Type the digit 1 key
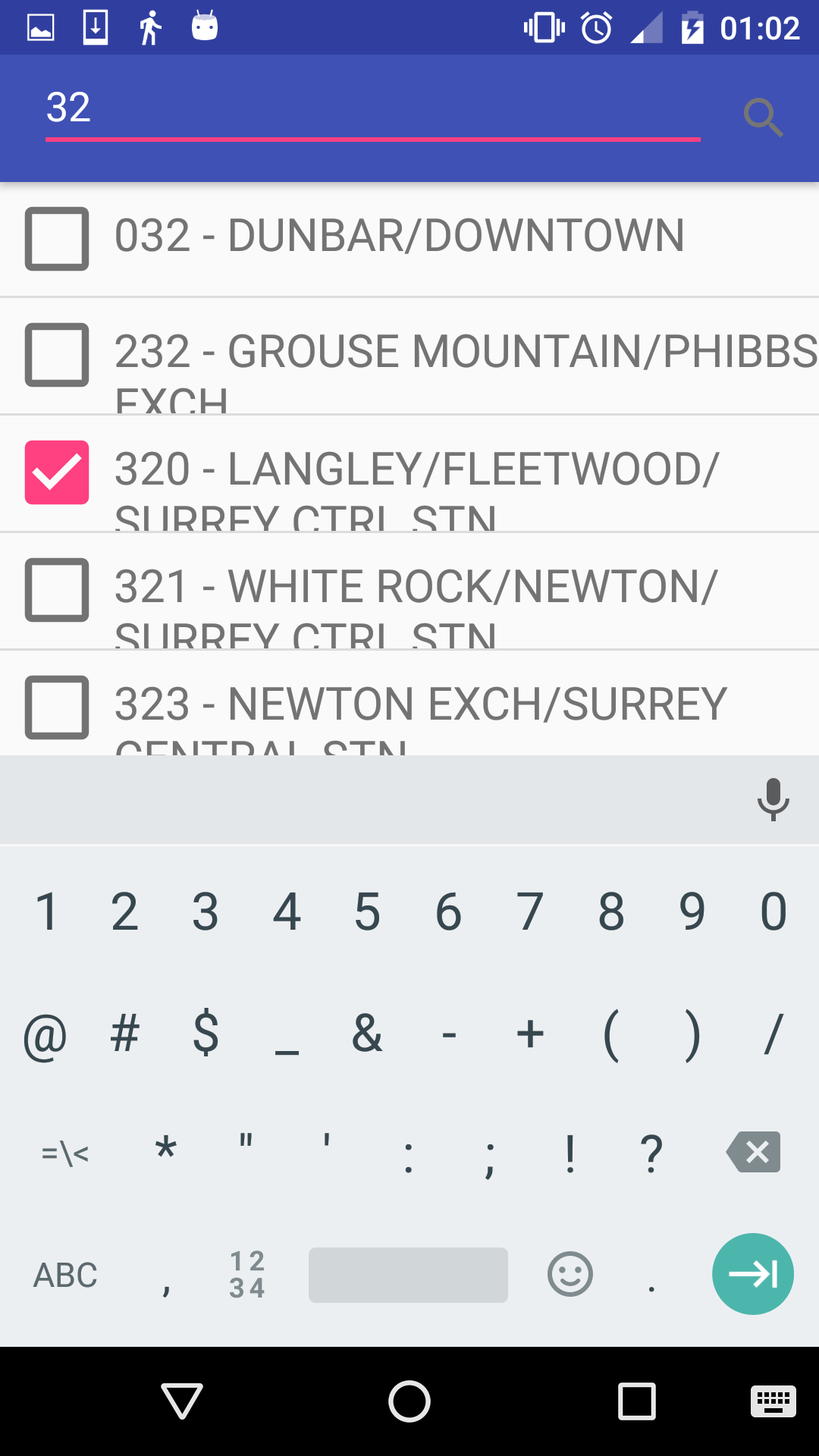 point(46,912)
